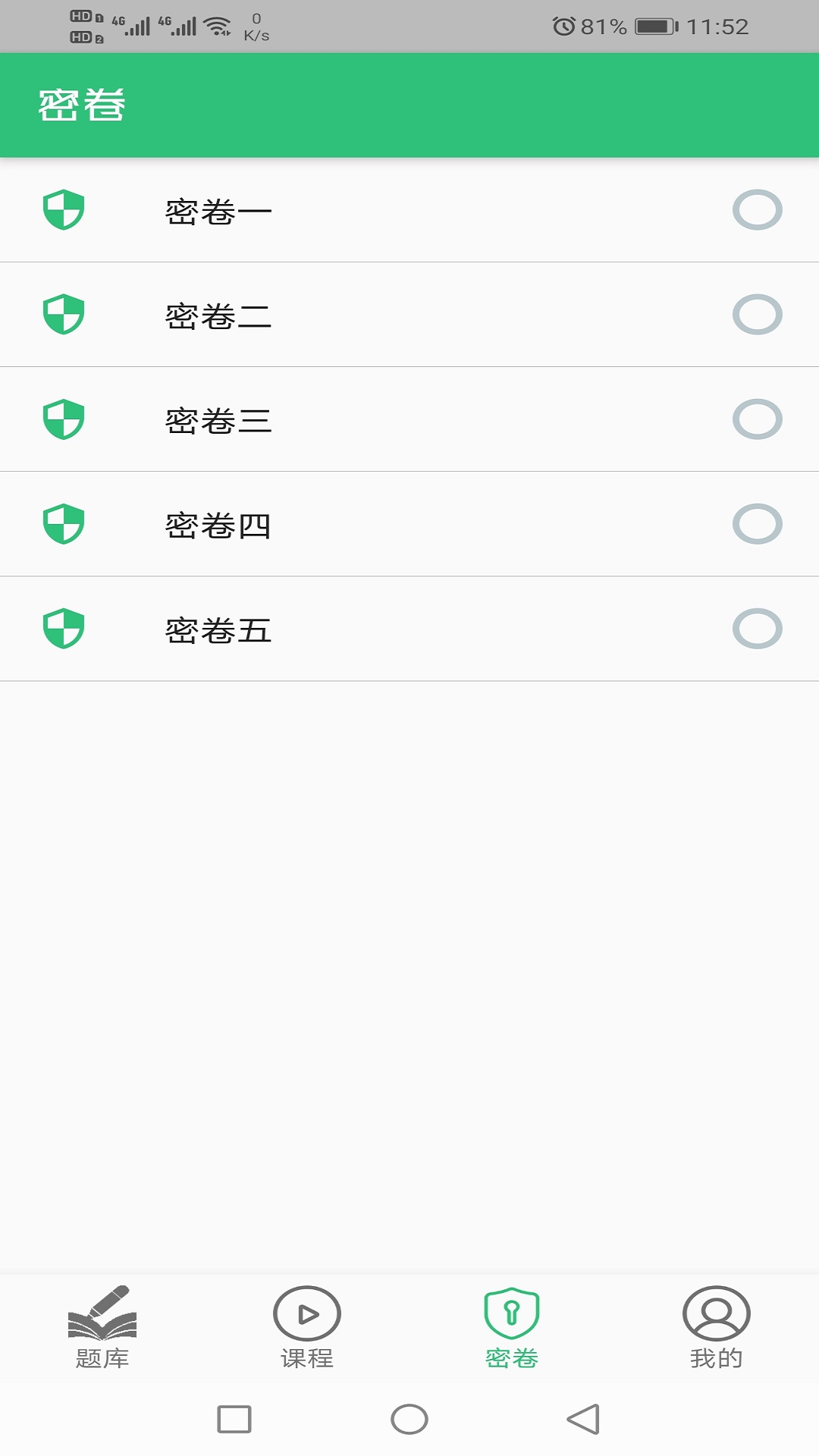Tap the system back button
The image size is (819, 1456).
point(583,1420)
